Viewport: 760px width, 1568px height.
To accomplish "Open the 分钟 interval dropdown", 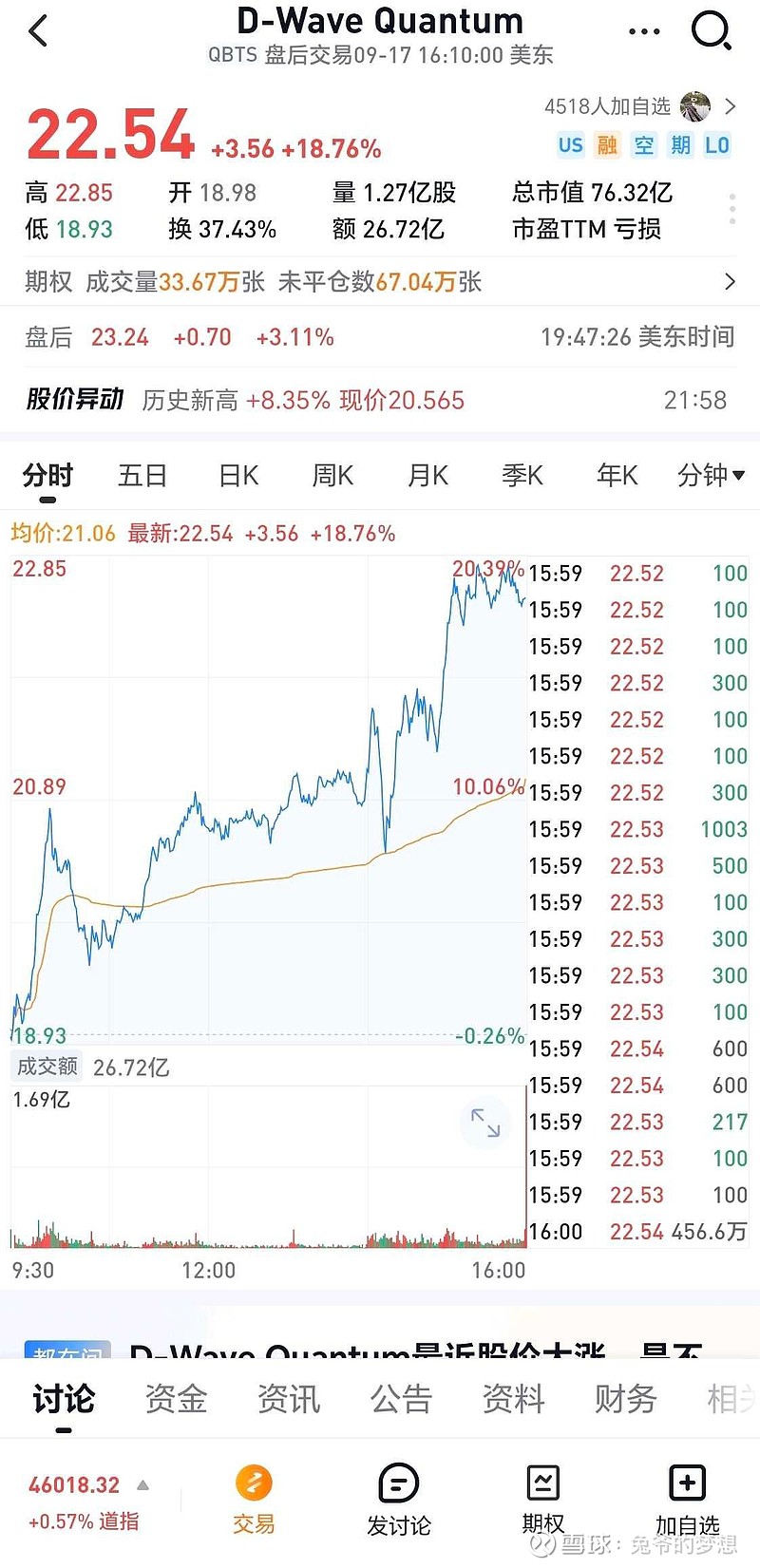I will point(711,475).
